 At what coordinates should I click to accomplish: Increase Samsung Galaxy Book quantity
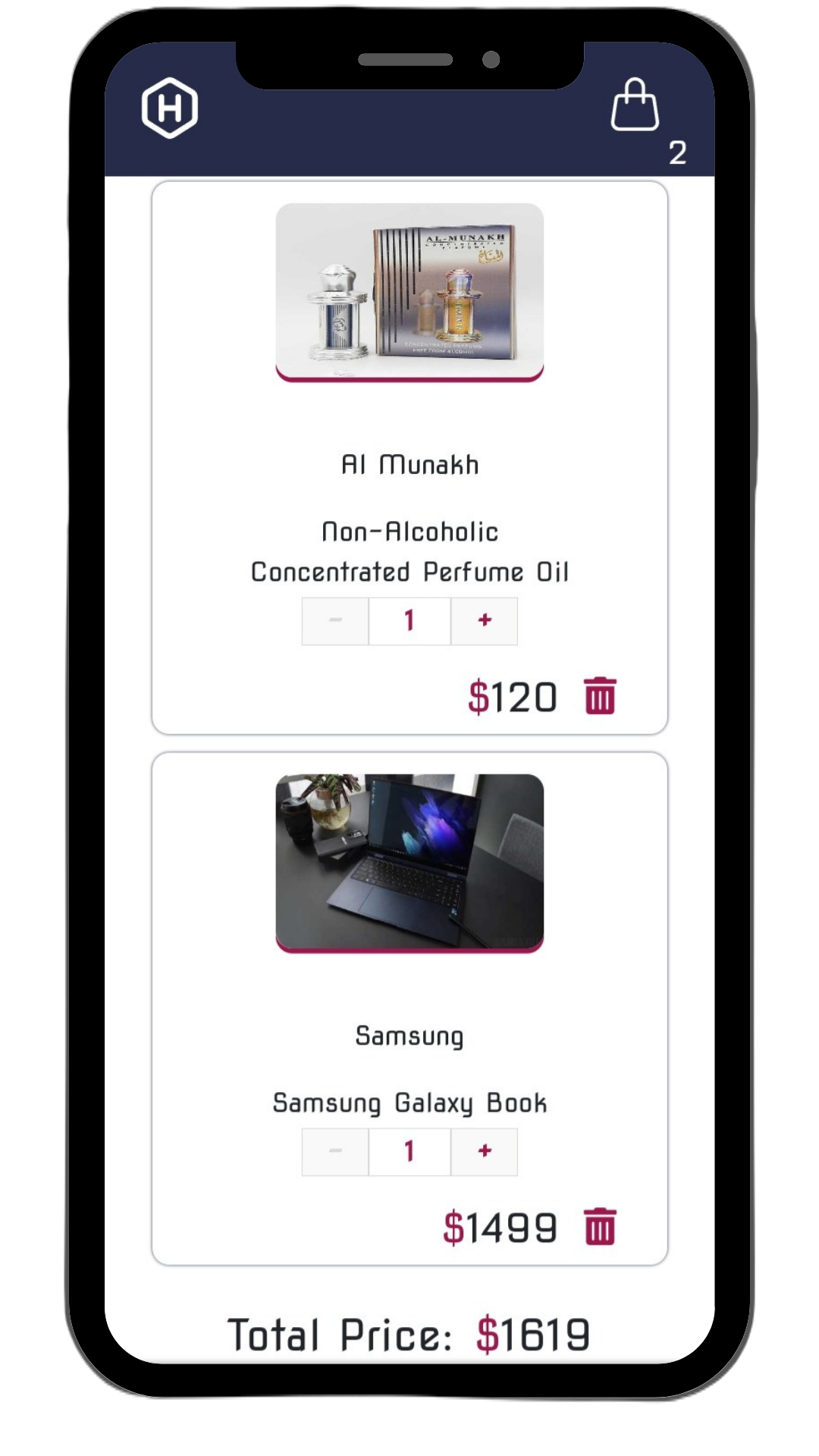coord(485,1151)
